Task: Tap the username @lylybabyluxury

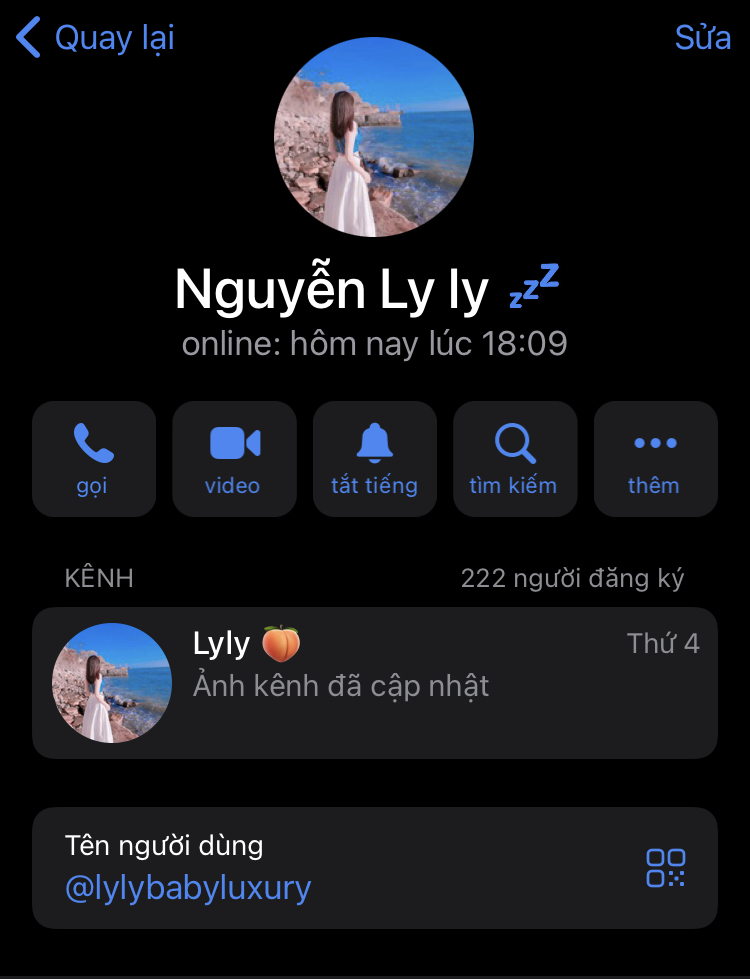Action: 188,888
